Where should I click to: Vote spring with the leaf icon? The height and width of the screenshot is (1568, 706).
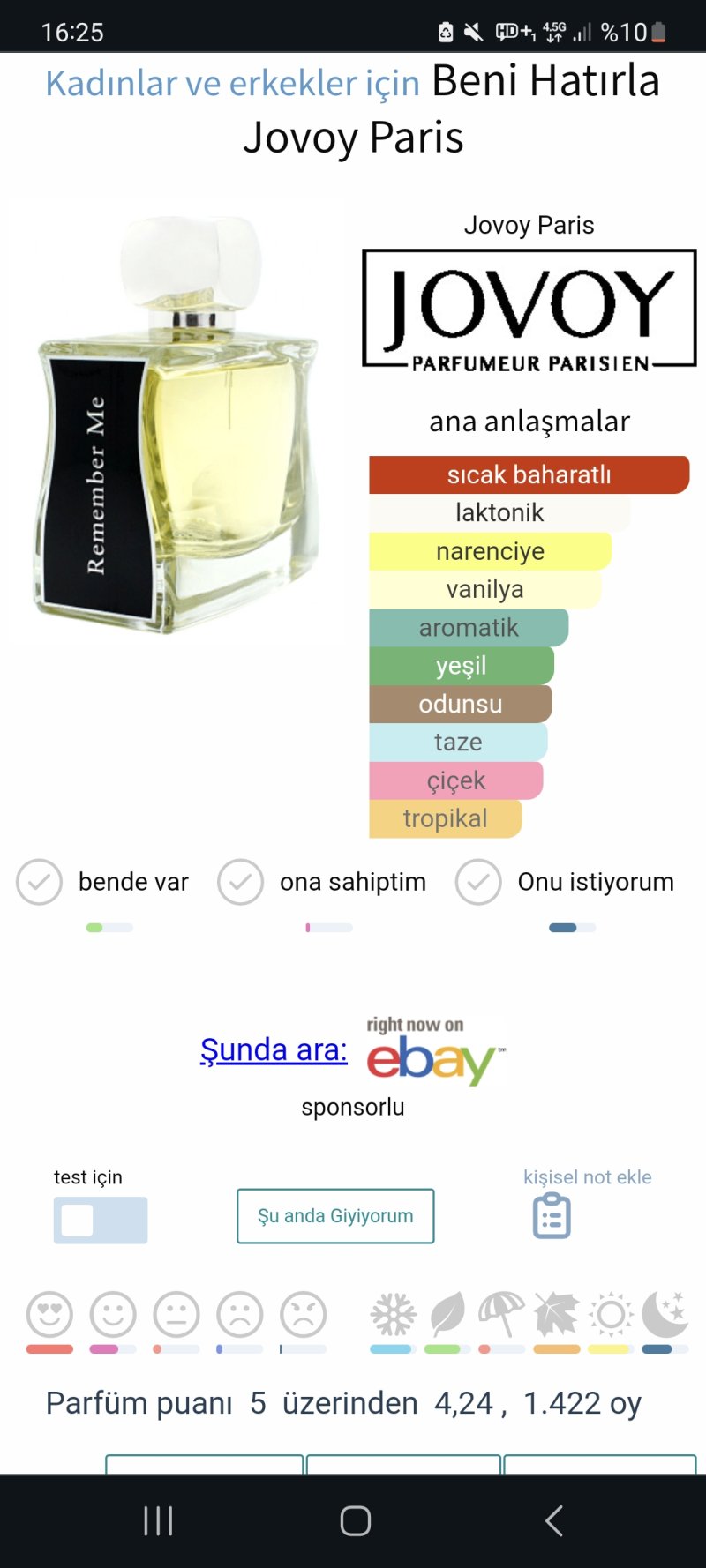pyautogui.click(x=447, y=1315)
